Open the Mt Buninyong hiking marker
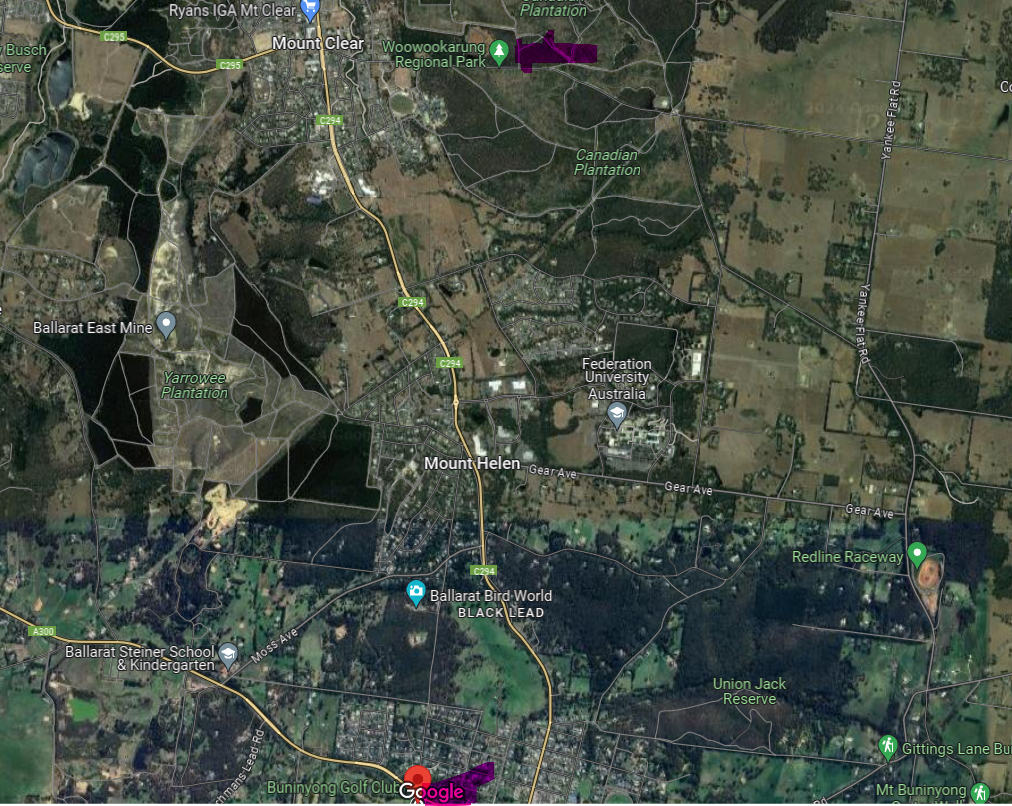The width and height of the screenshot is (1012, 806). point(980,791)
